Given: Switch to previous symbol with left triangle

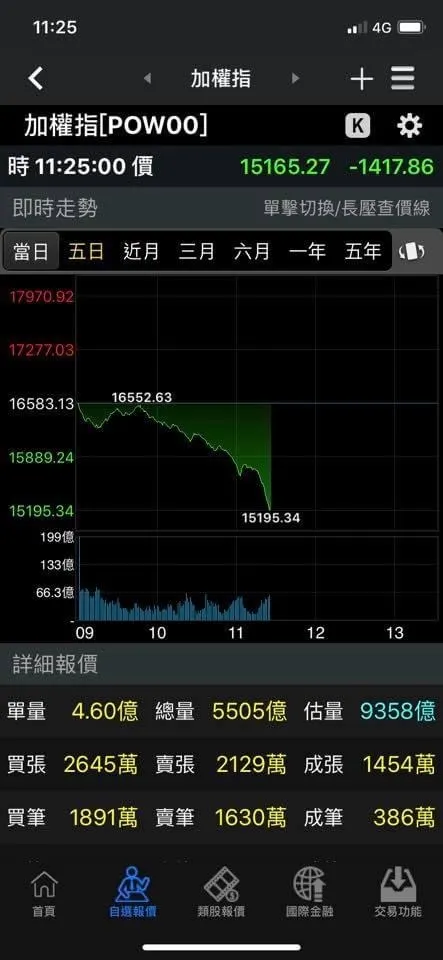Looking at the screenshot, I should (x=147, y=78).
